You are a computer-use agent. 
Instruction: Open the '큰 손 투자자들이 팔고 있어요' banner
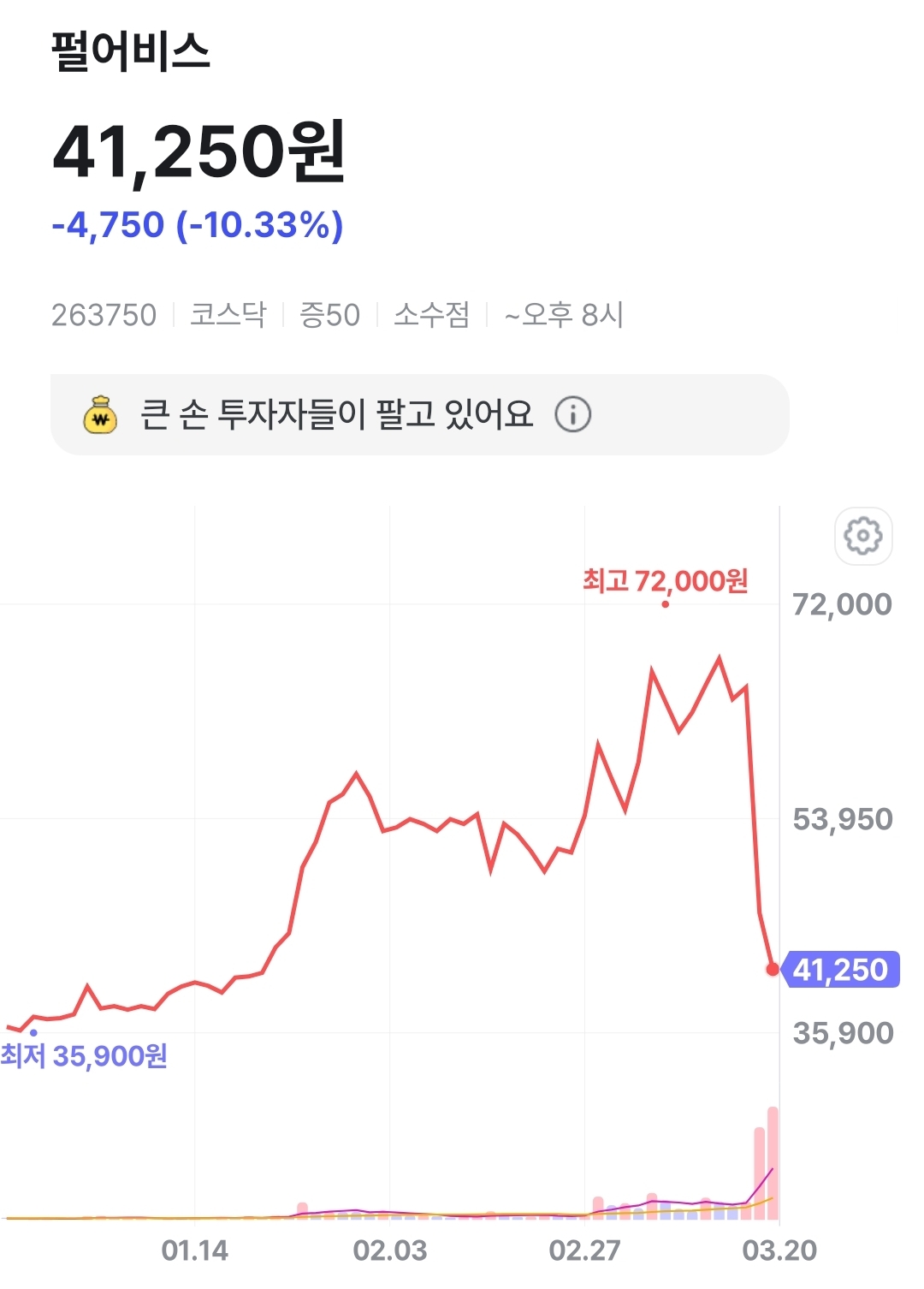pyautogui.click(x=335, y=415)
